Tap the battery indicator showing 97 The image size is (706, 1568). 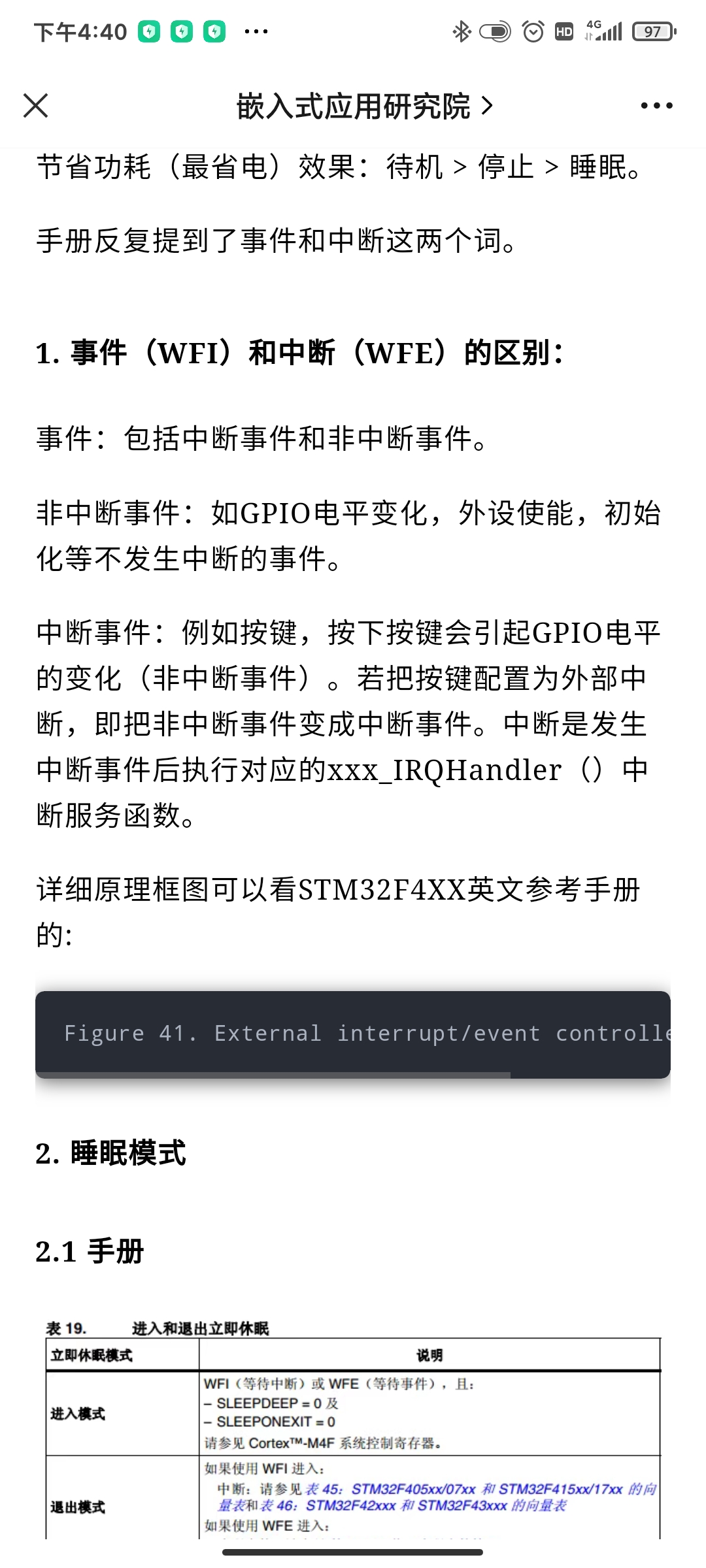click(x=652, y=31)
